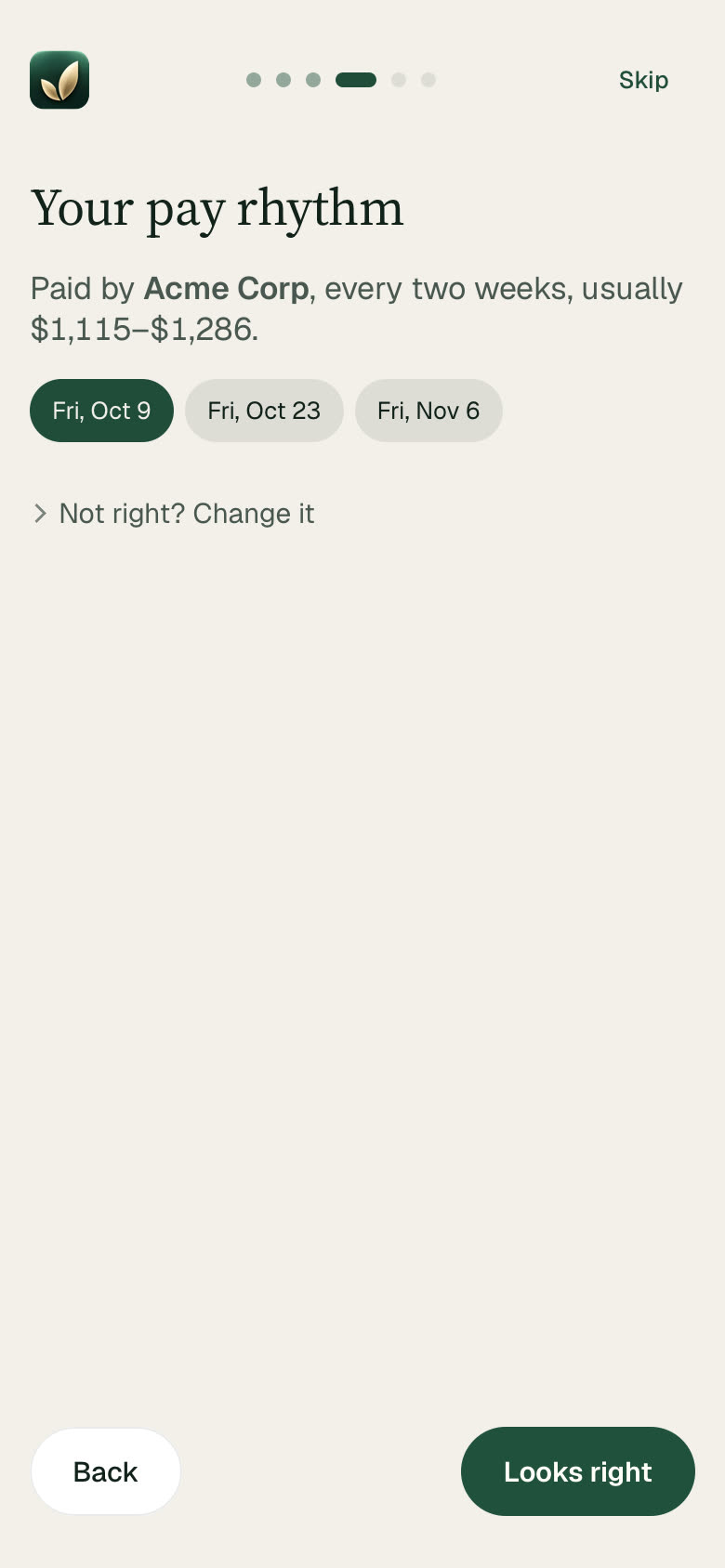This screenshot has height=1568, width=725.
Task: Confirm with Looks right
Action: [578, 1471]
